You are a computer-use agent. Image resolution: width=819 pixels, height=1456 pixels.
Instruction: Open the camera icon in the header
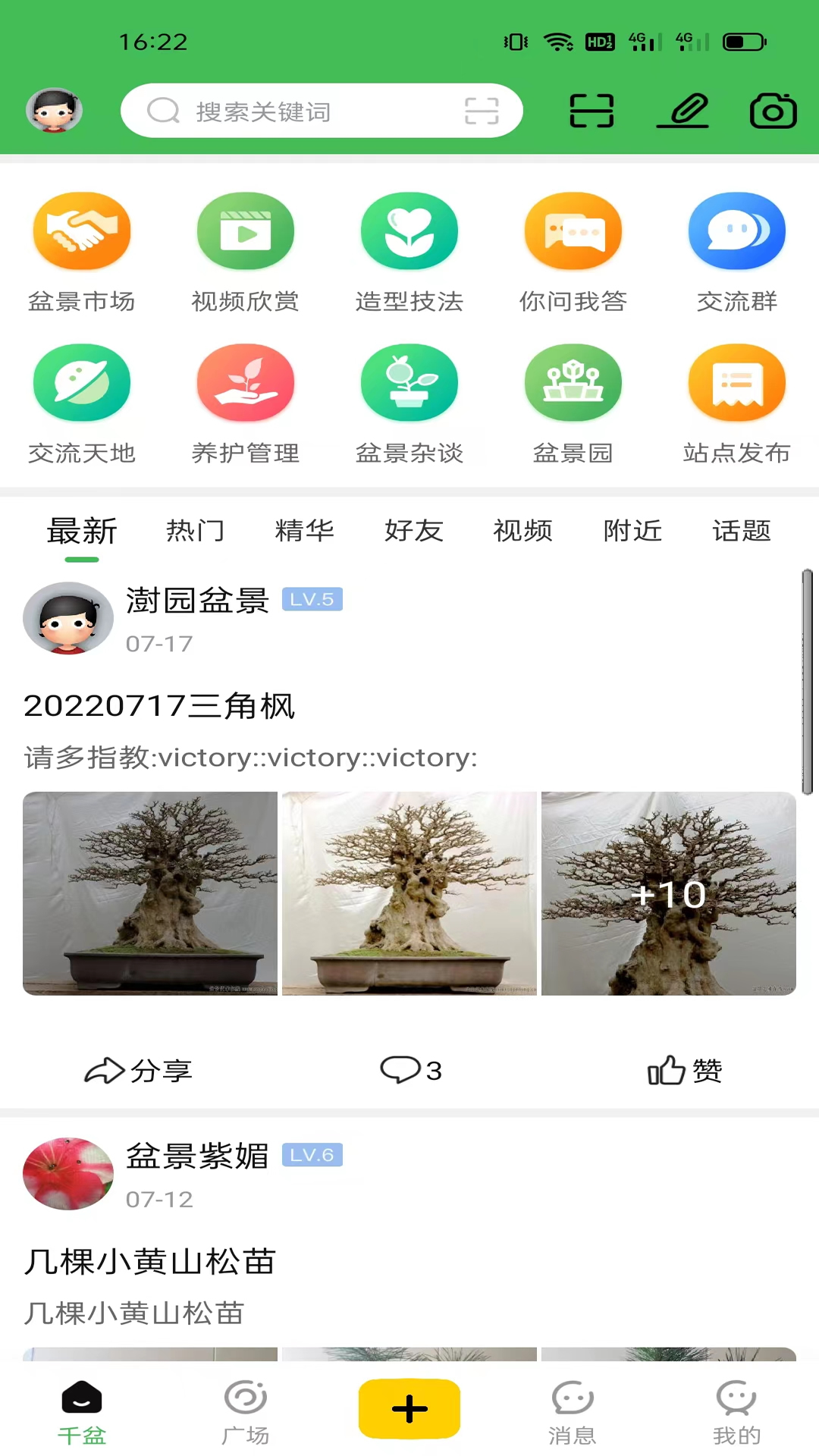click(773, 111)
